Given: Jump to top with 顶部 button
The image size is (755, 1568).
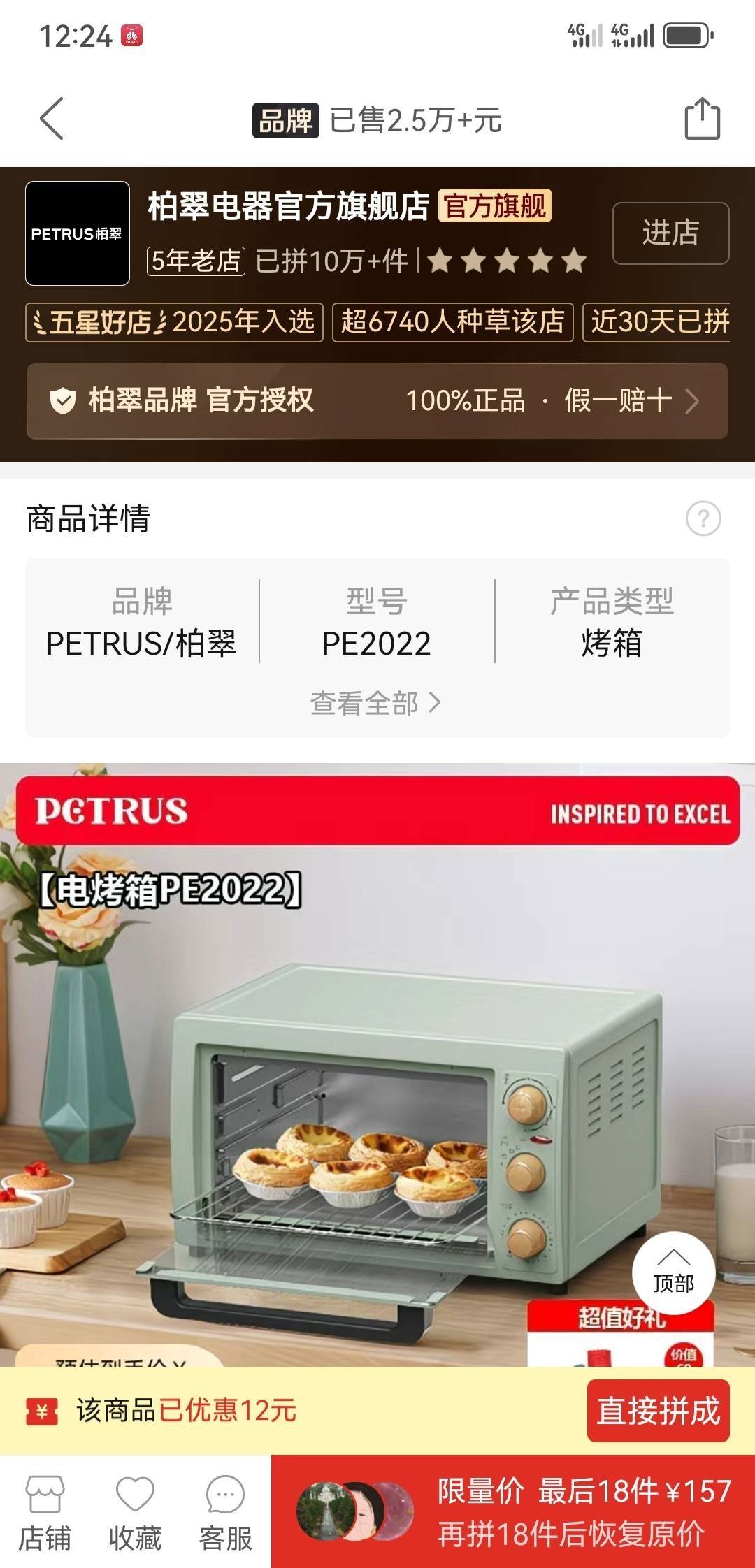Looking at the screenshot, I should click(x=673, y=1272).
